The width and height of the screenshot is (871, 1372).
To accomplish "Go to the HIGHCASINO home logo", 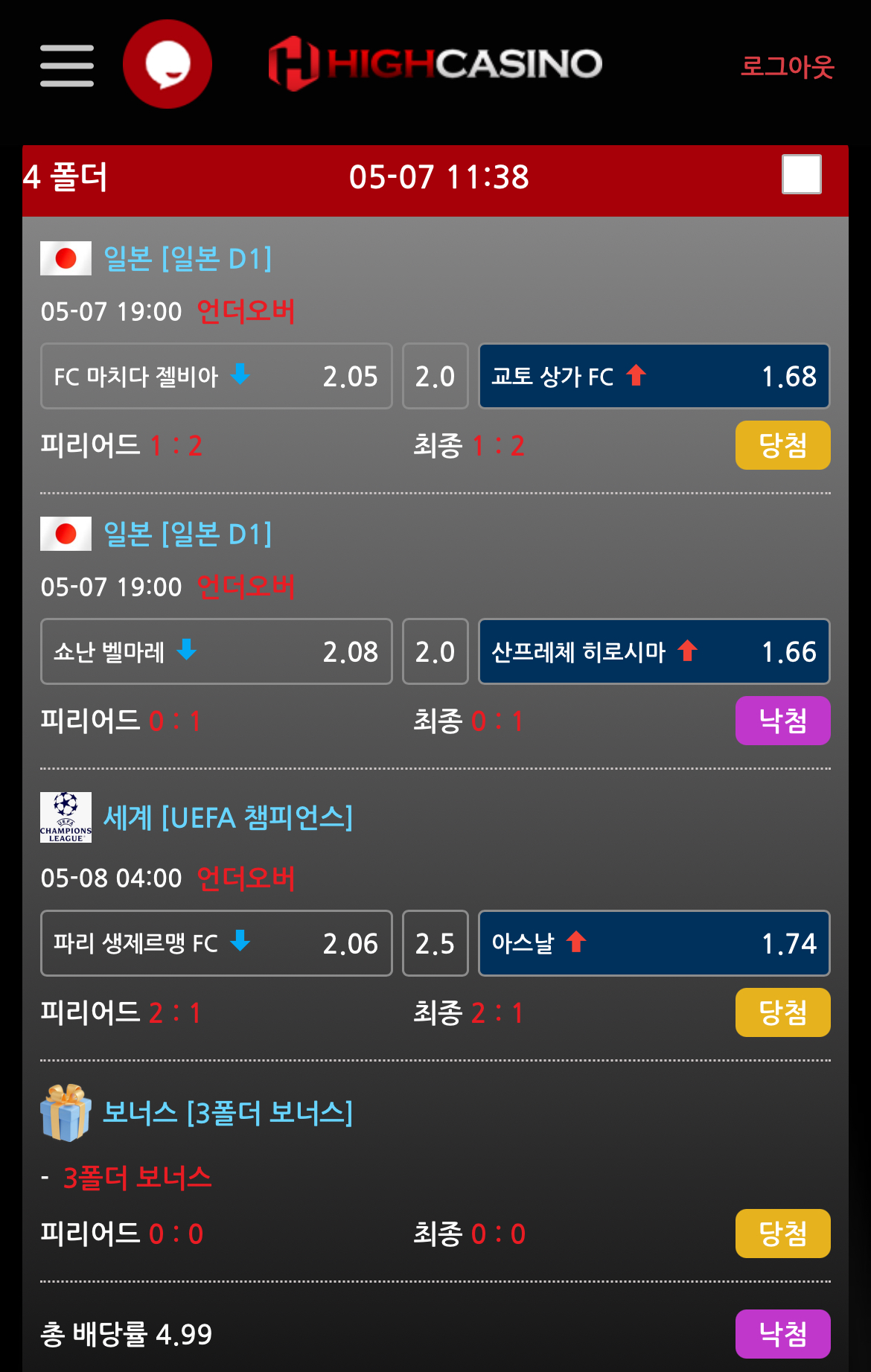I will (x=435, y=64).
